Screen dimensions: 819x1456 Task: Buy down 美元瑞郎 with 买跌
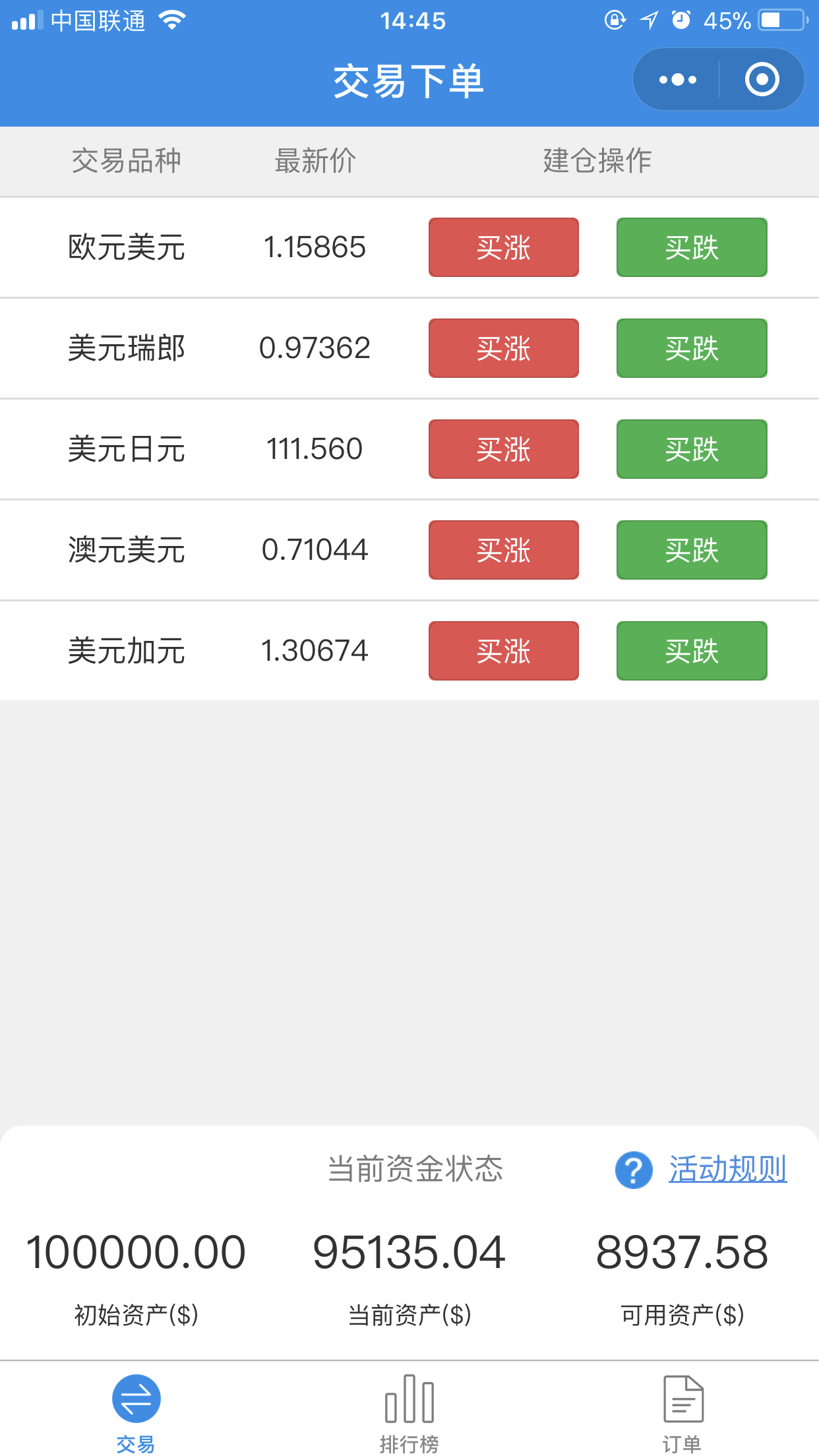click(x=692, y=348)
